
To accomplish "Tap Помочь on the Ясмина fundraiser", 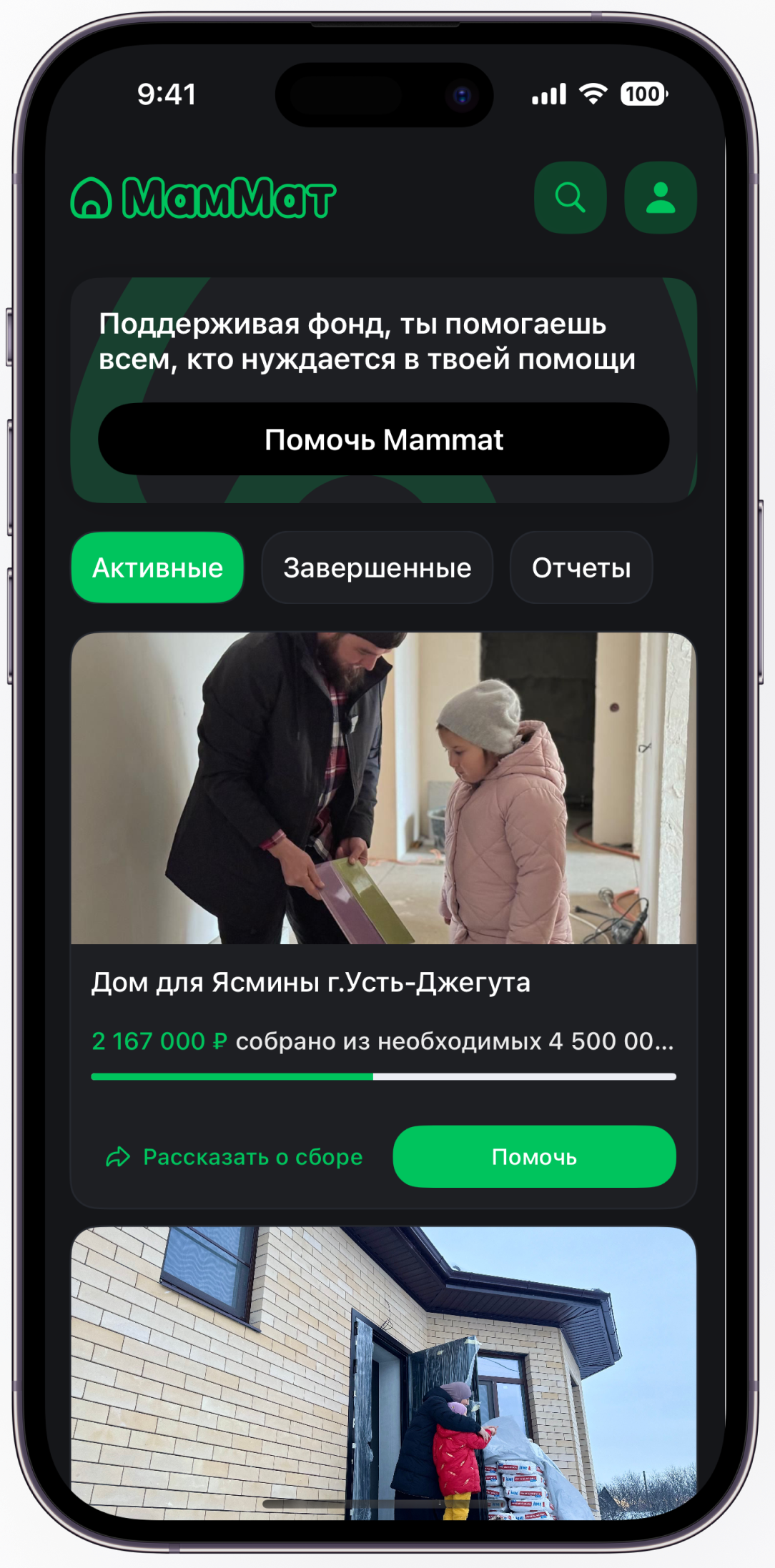I will [534, 1157].
